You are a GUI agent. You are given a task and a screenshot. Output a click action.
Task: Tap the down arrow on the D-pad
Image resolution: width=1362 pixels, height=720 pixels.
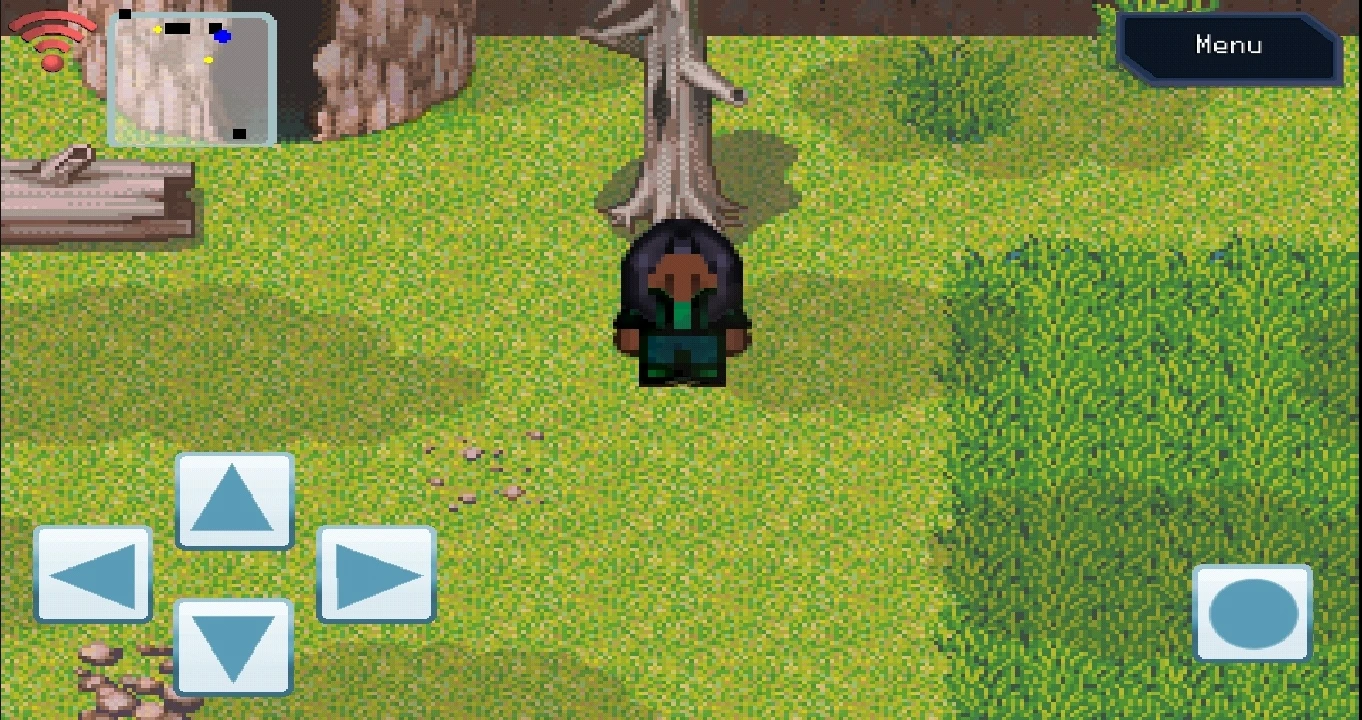coord(233,647)
